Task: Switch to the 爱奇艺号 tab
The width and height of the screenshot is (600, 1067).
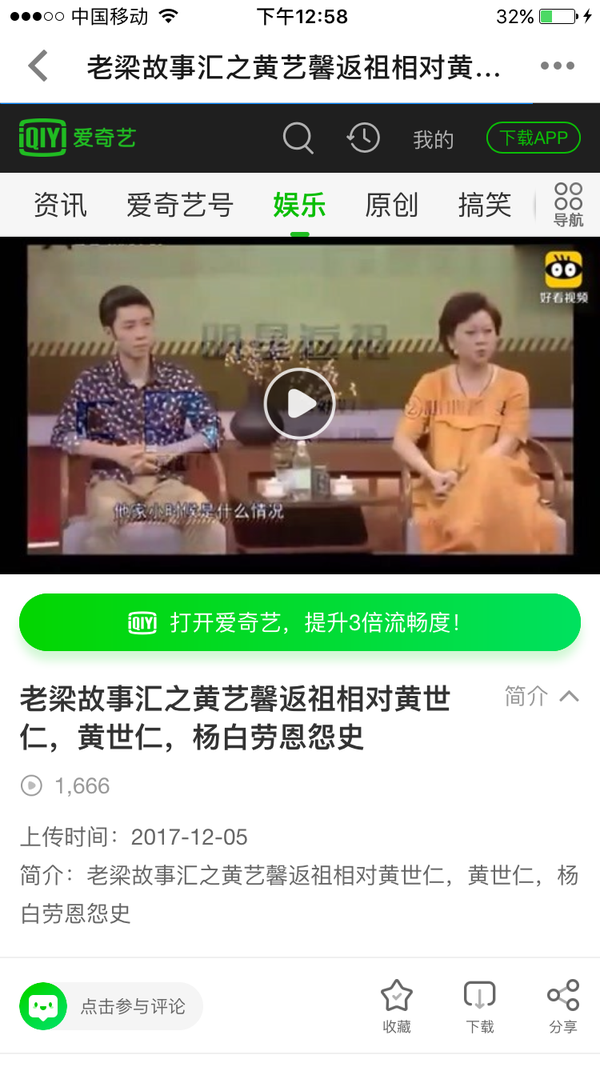Action: 180,205
